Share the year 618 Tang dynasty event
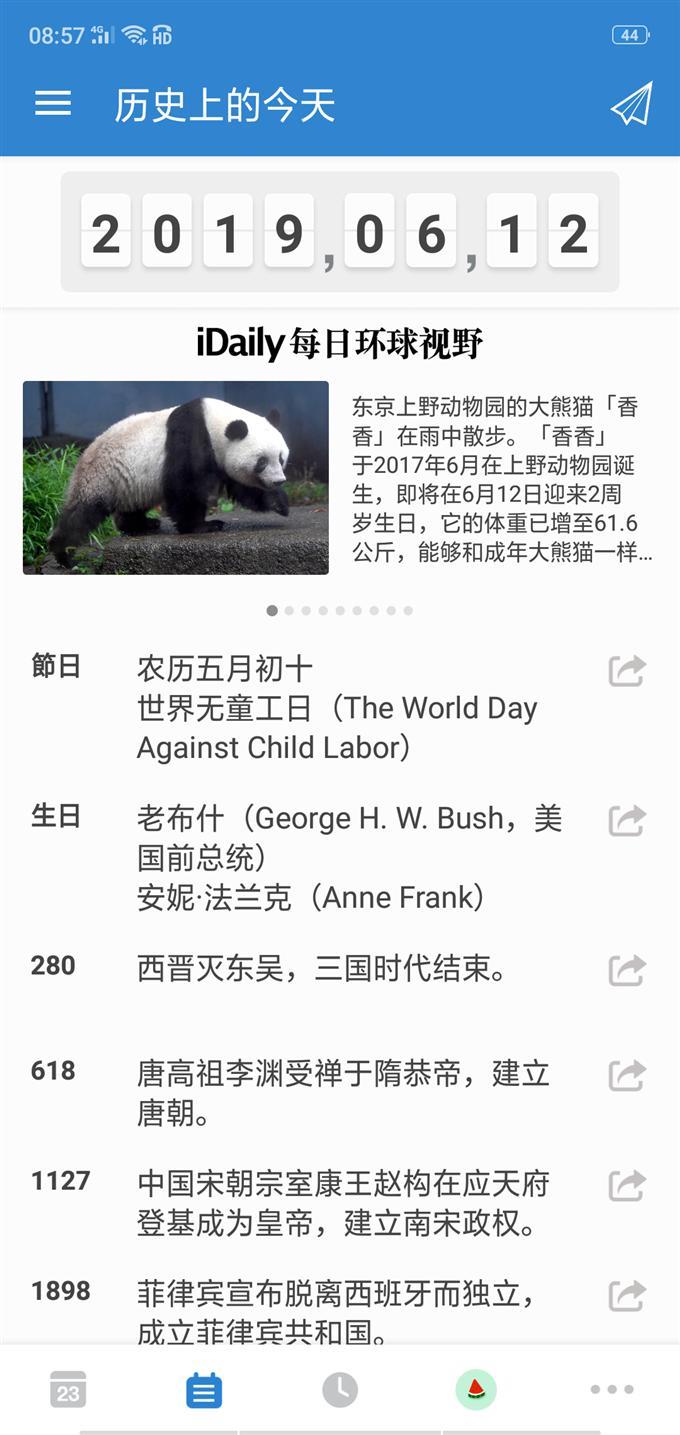680x1435 pixels. [627, 1076]
